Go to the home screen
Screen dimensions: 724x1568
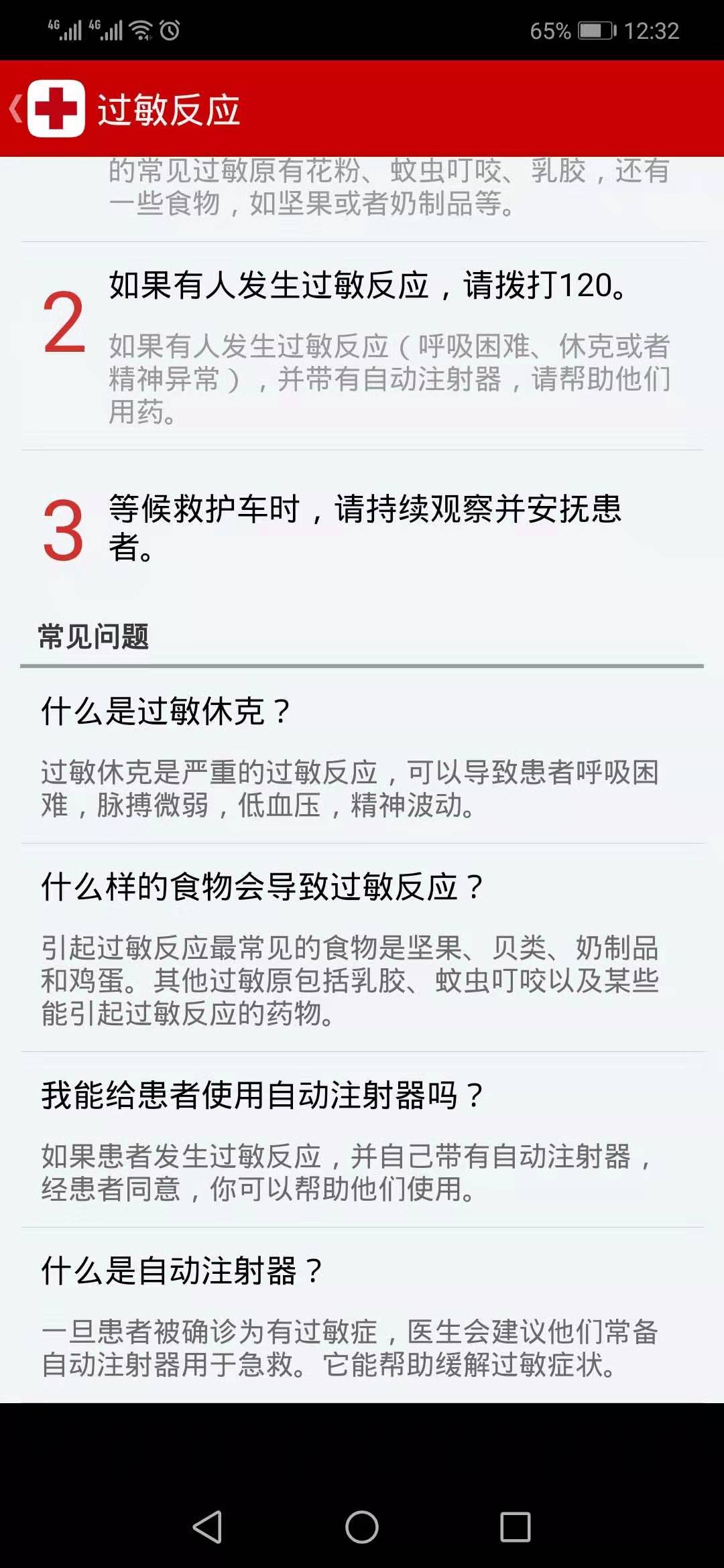(x=362, y=1527)
